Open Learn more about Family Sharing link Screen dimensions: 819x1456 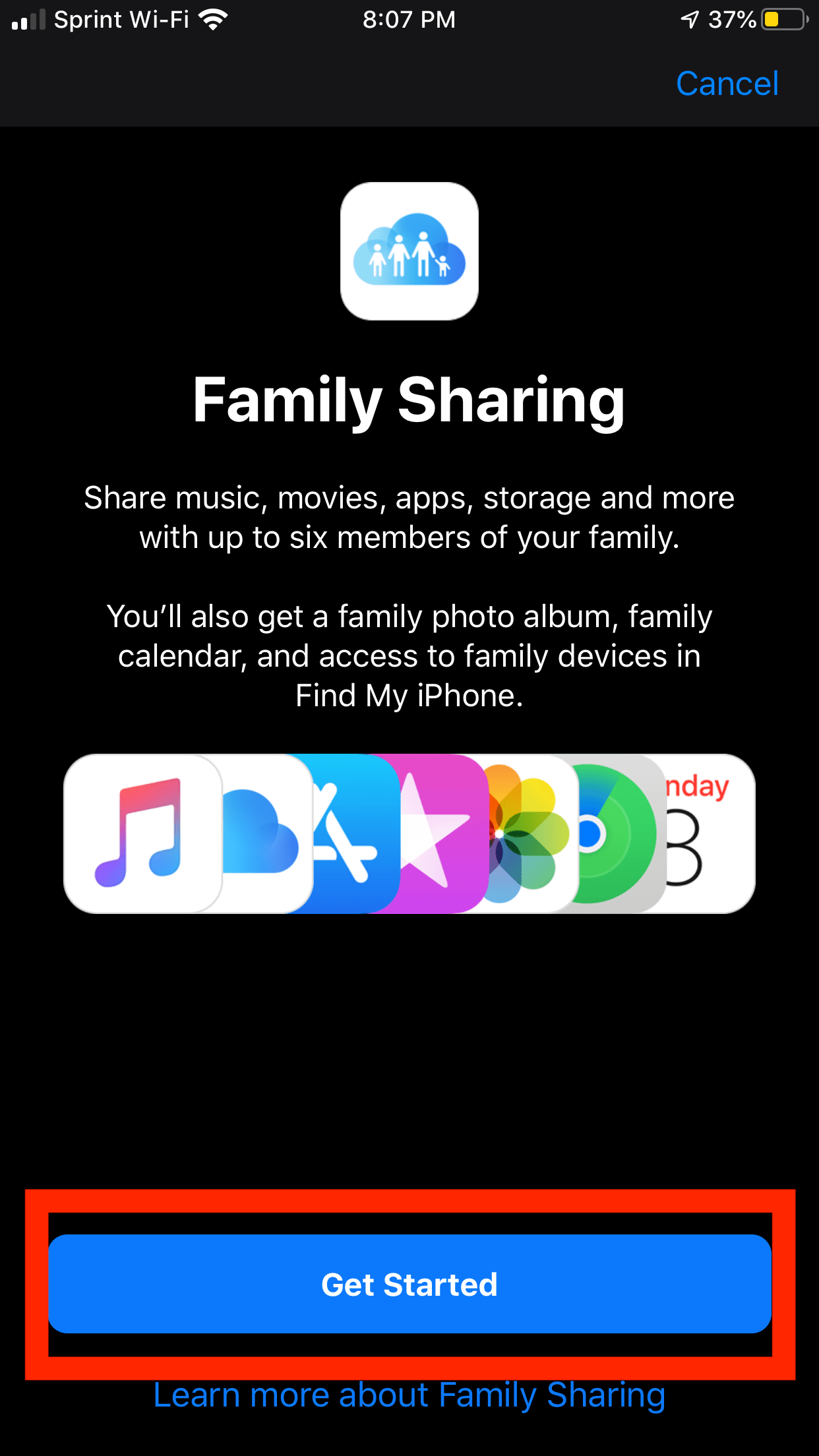click(x=409, y=1395)
